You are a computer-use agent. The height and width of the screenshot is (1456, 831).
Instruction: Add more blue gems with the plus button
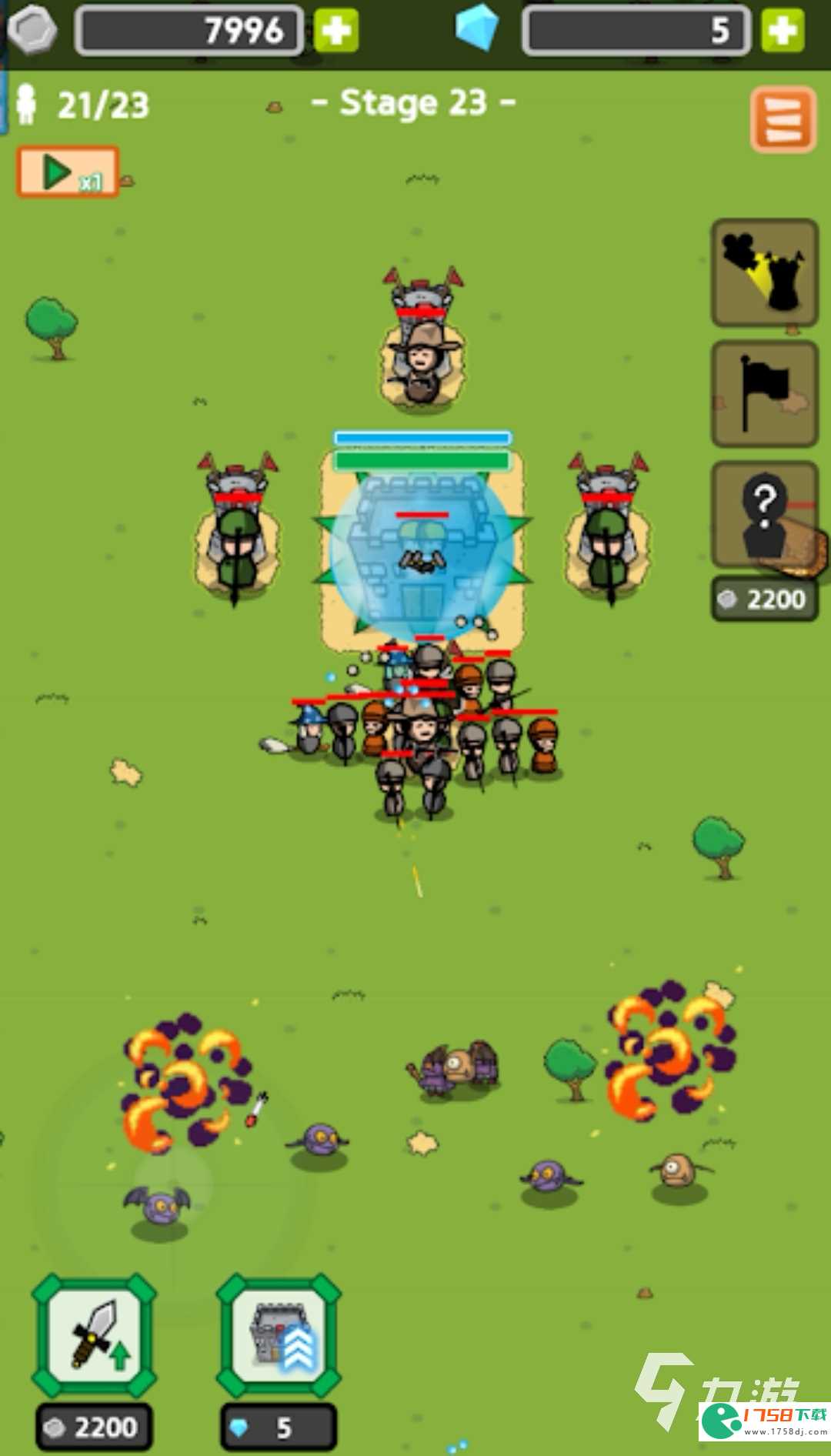click(783, 31)
